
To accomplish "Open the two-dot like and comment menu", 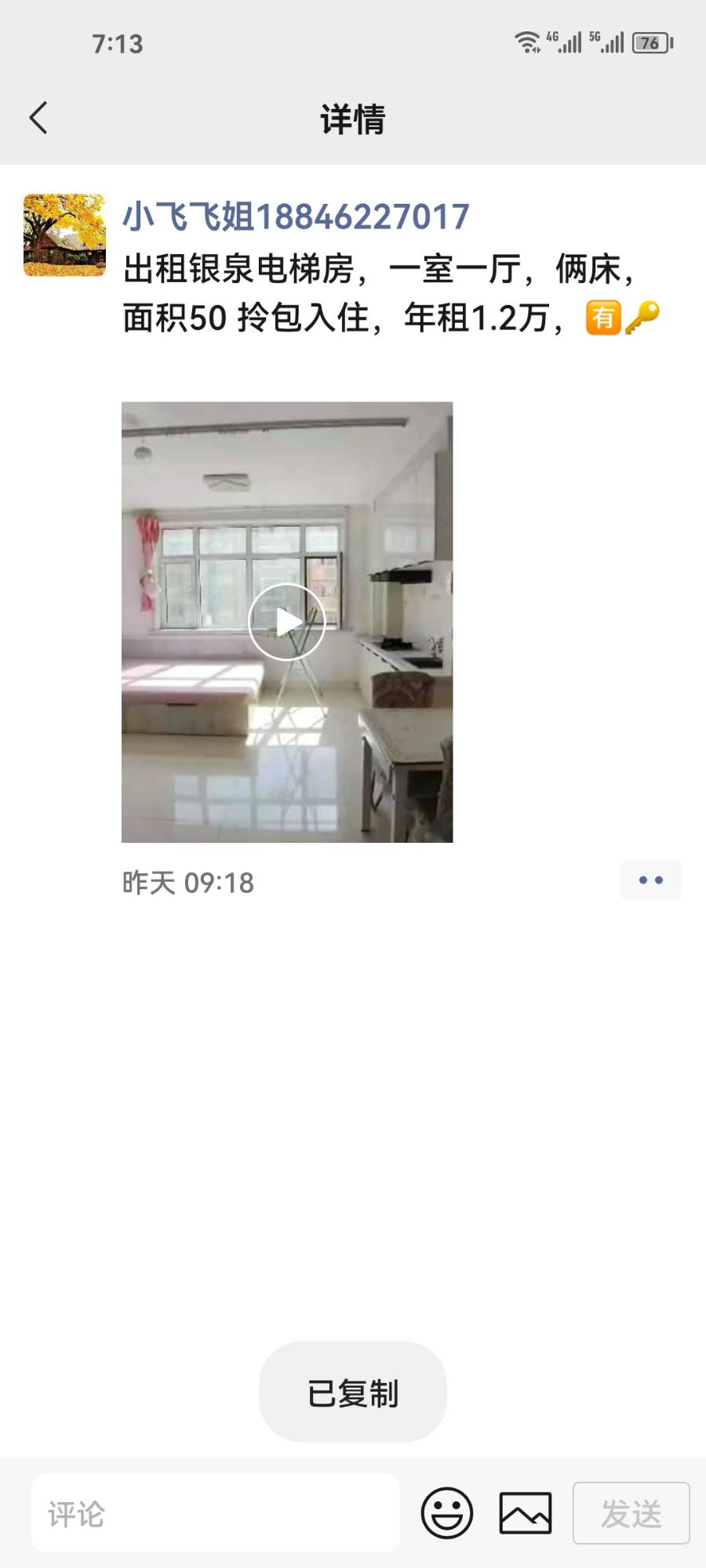I will click(650, 880).
